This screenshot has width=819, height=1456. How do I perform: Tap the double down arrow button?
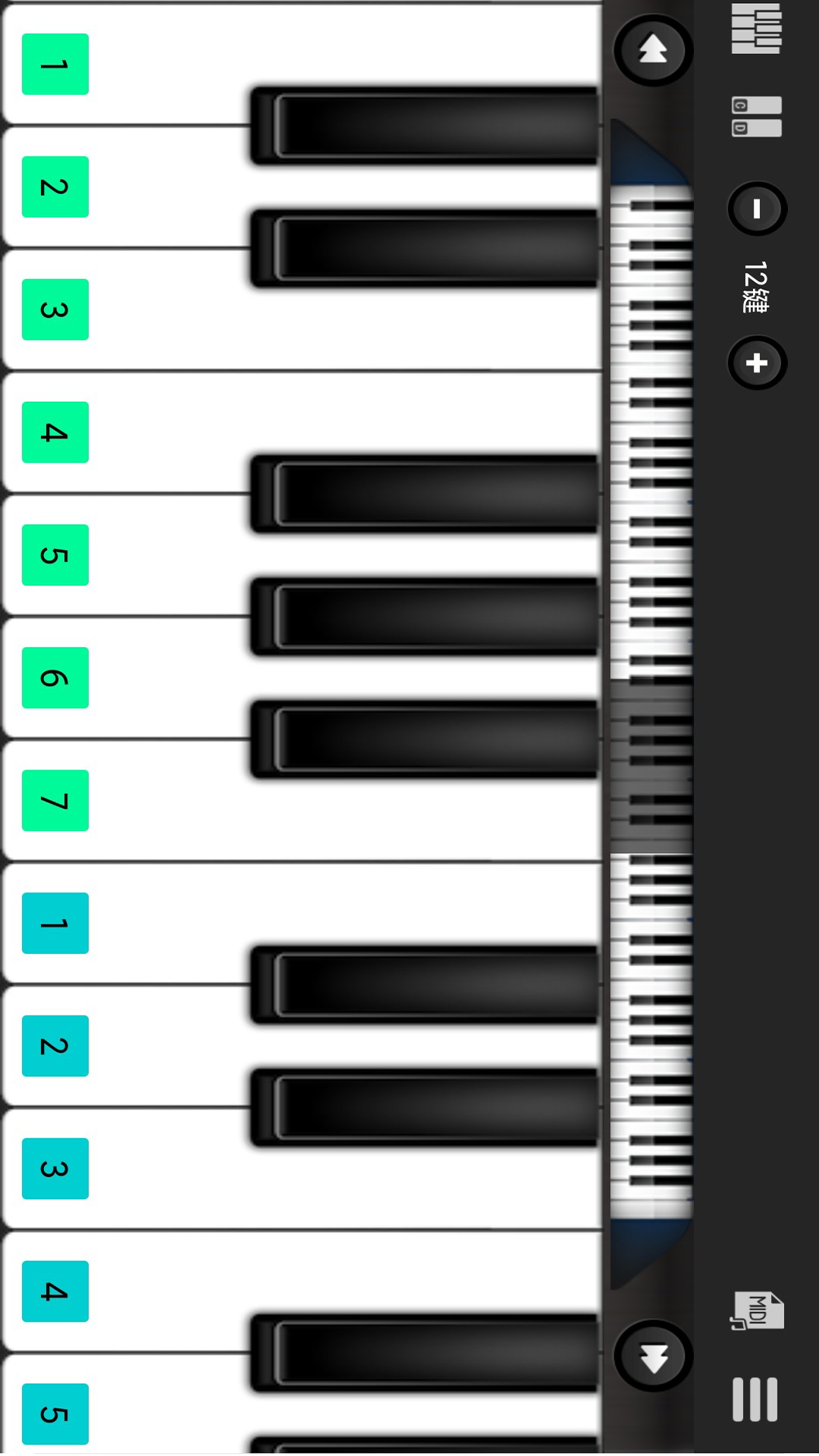point(653,1356)
